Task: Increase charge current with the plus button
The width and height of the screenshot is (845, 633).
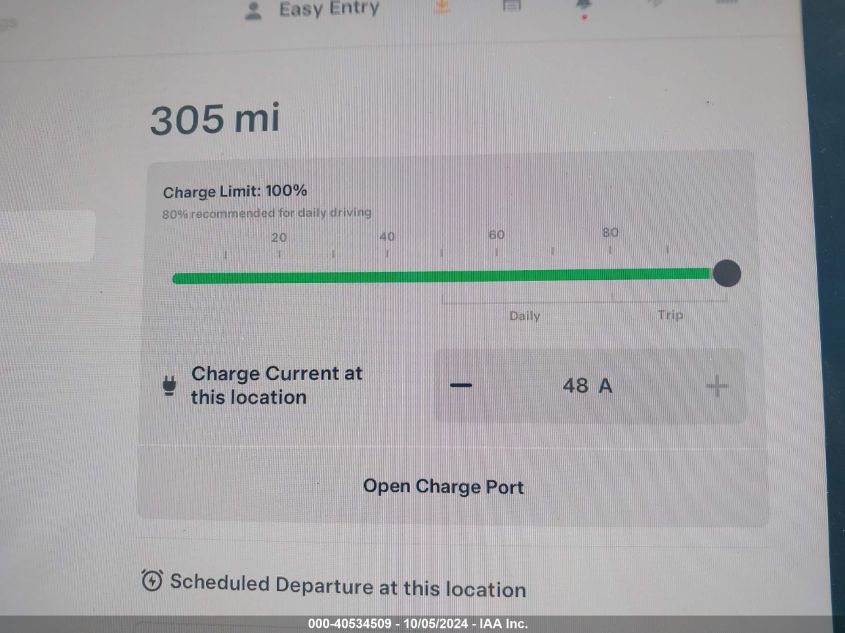Action: tap(717, 386)
